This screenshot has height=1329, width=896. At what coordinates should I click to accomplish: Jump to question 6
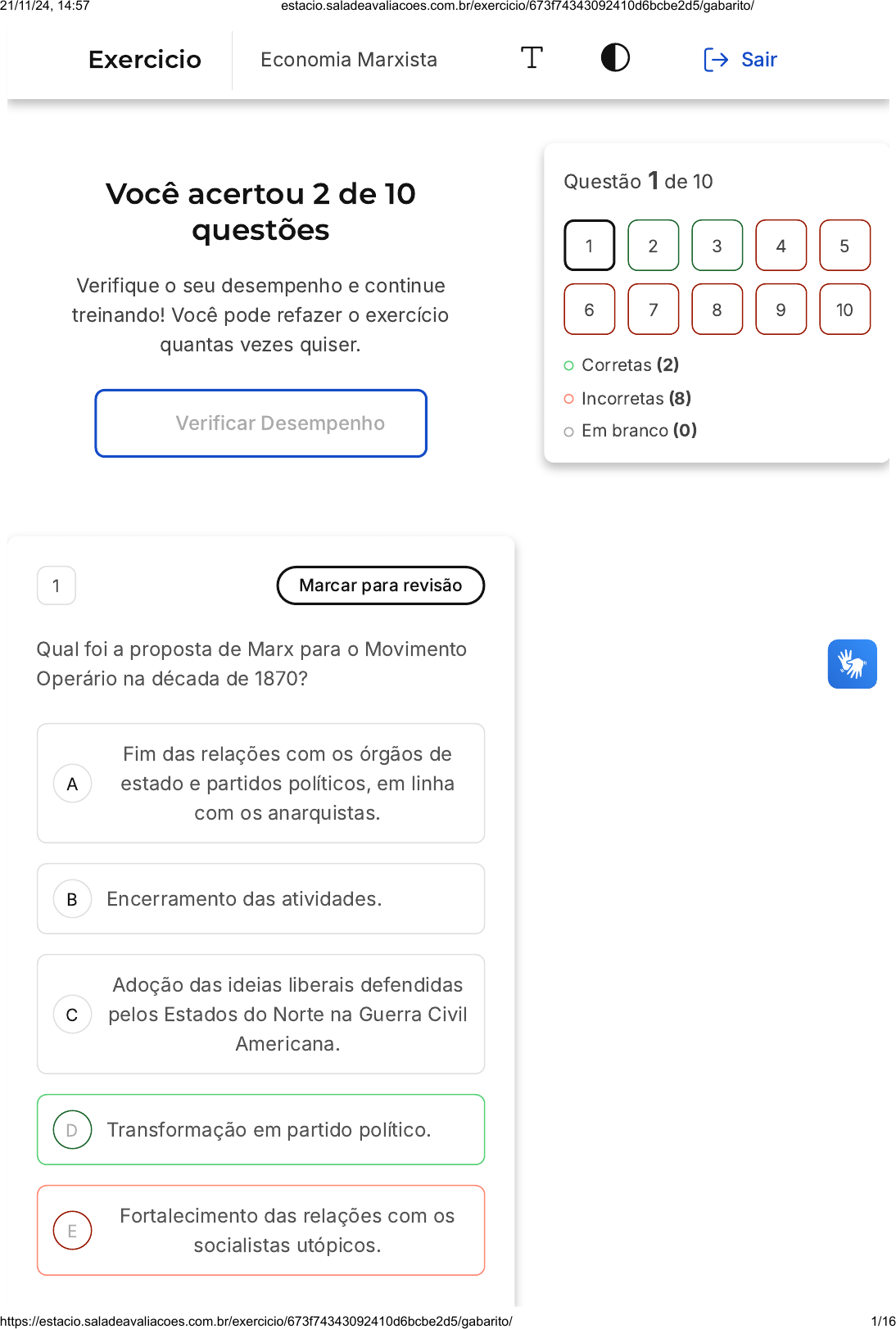(589, 310)
